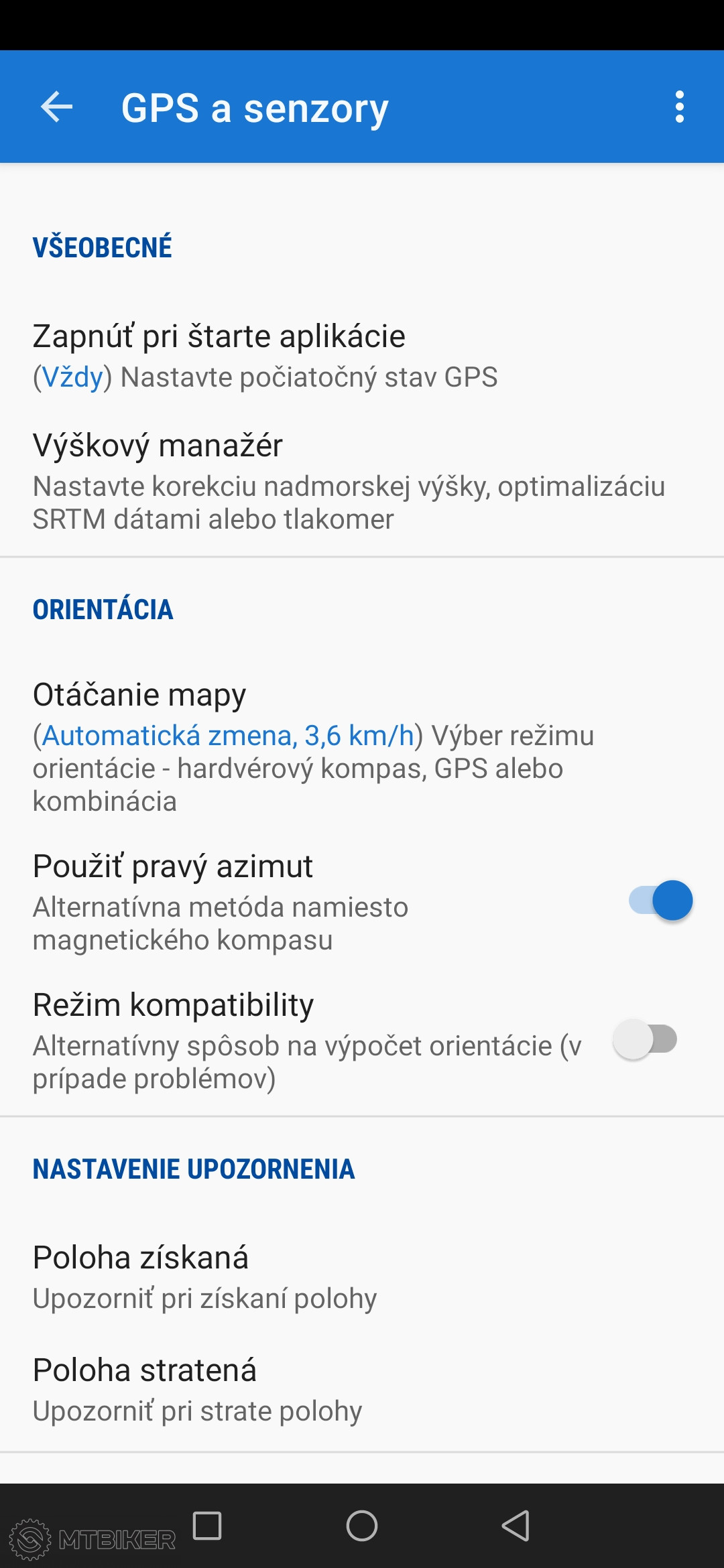
Task: Disable the Použiť pravý azimut switch
Action: pyautogui.click(x=660, y=901)
